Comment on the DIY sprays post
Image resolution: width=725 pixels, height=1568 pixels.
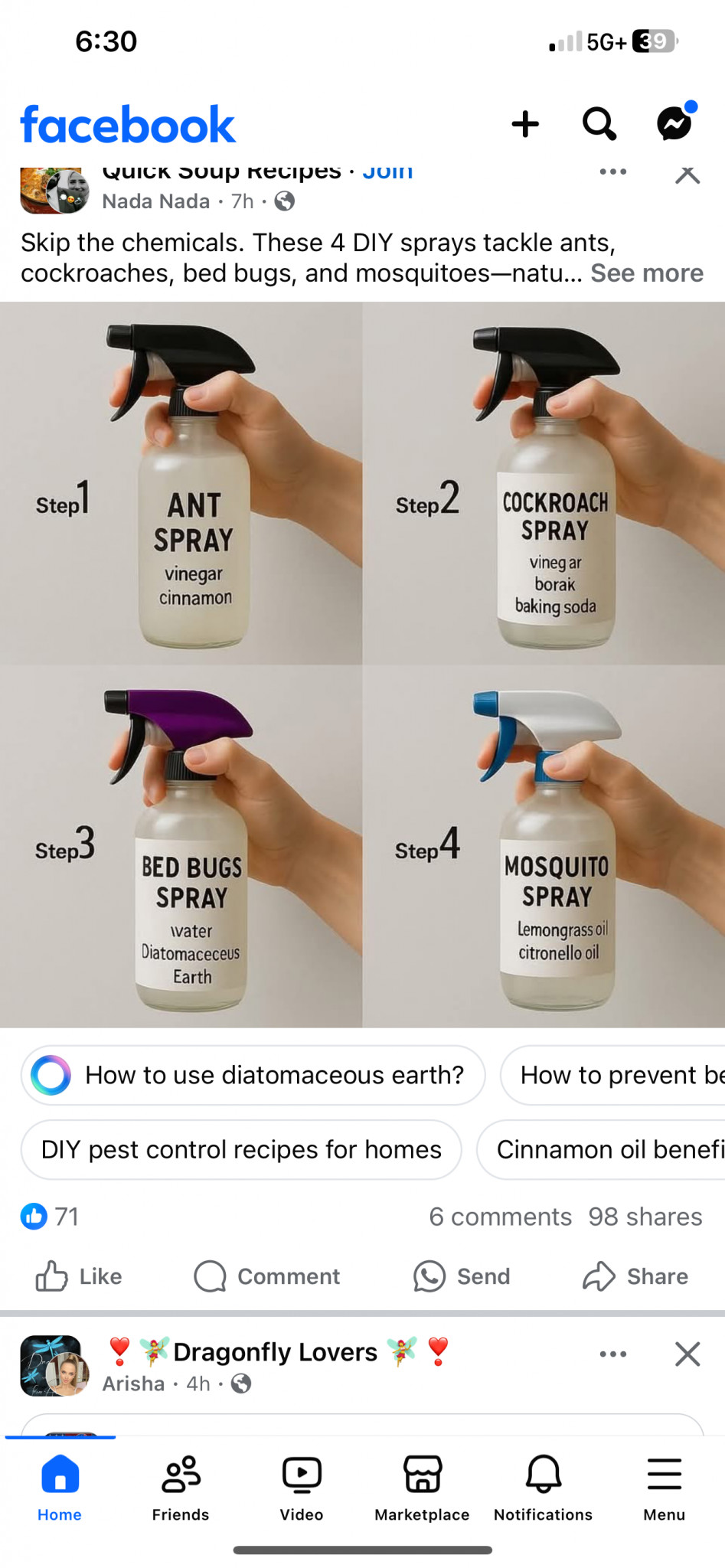[x=266, y=1276]
